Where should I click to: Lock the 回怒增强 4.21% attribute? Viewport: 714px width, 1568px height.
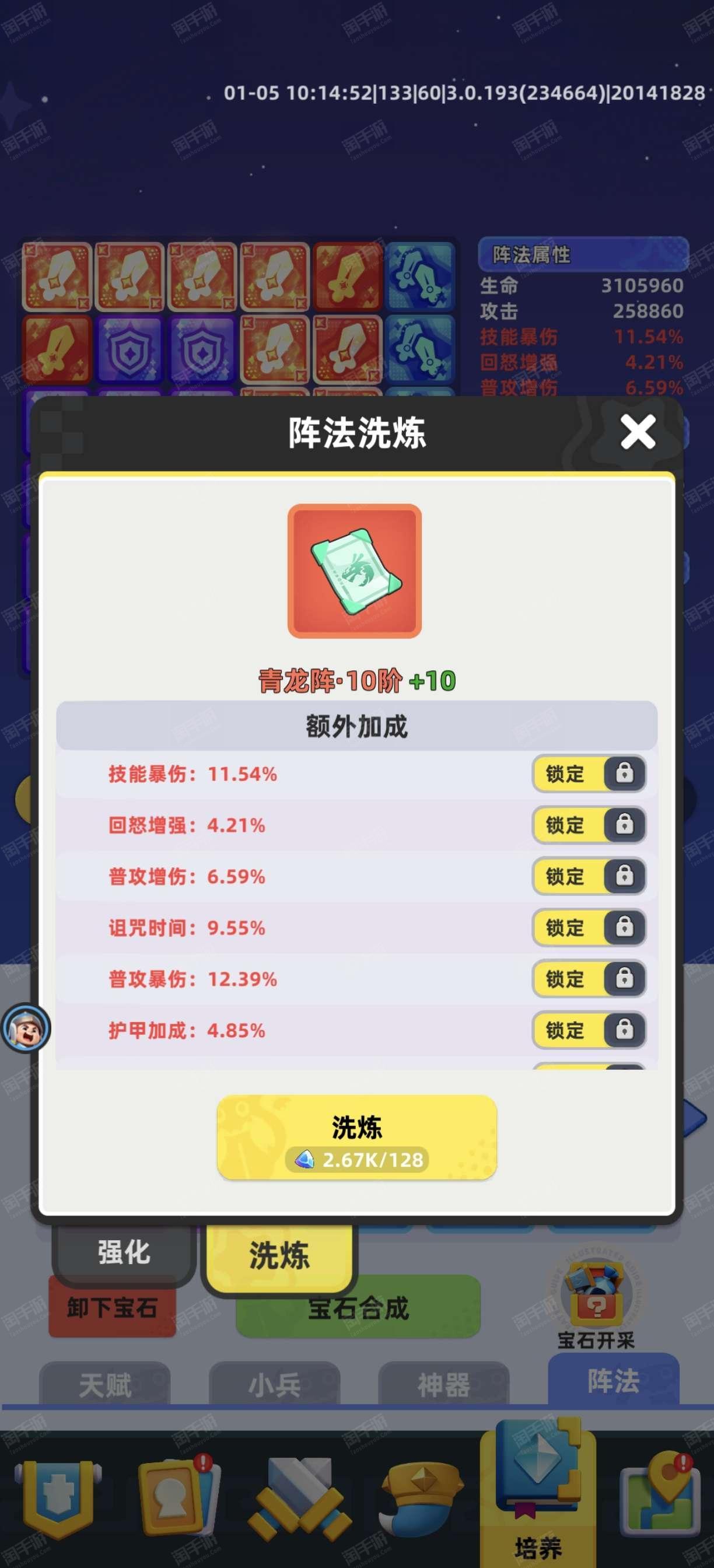(588, 825)
